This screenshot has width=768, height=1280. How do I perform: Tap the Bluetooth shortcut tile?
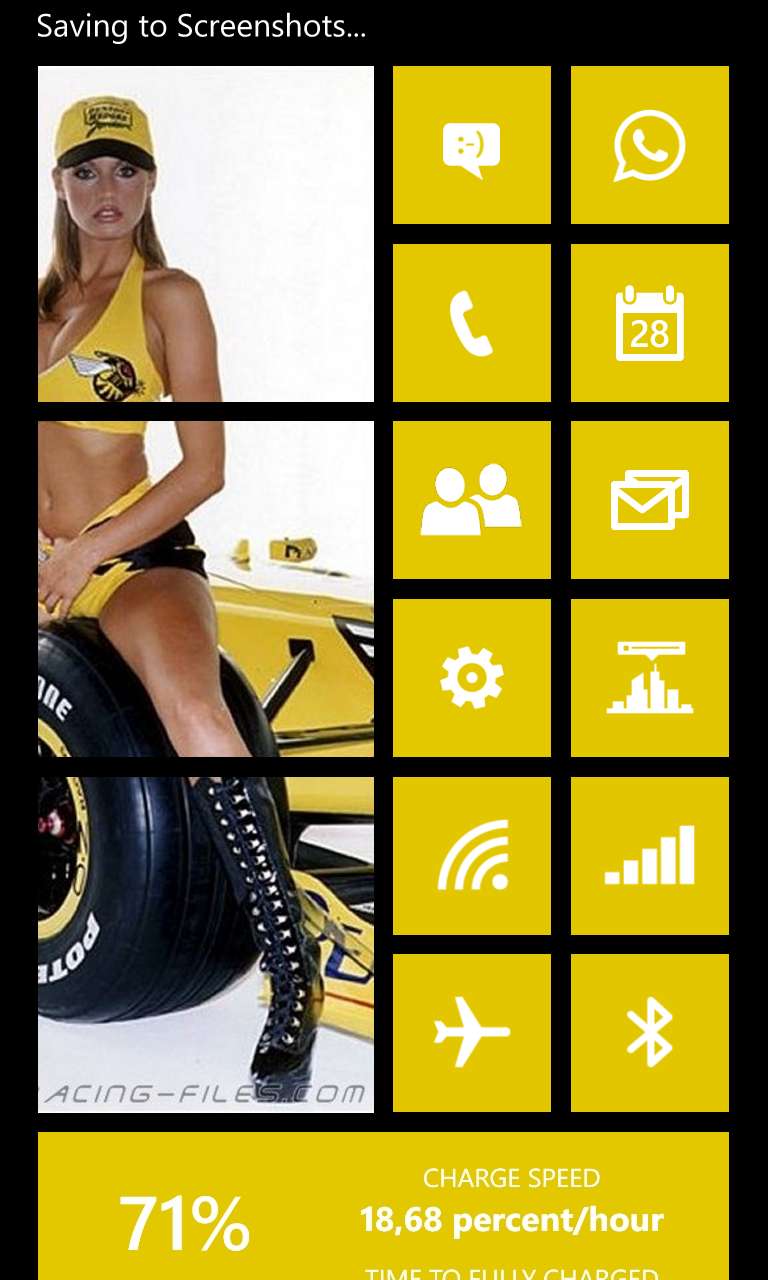coord(649,1033)
